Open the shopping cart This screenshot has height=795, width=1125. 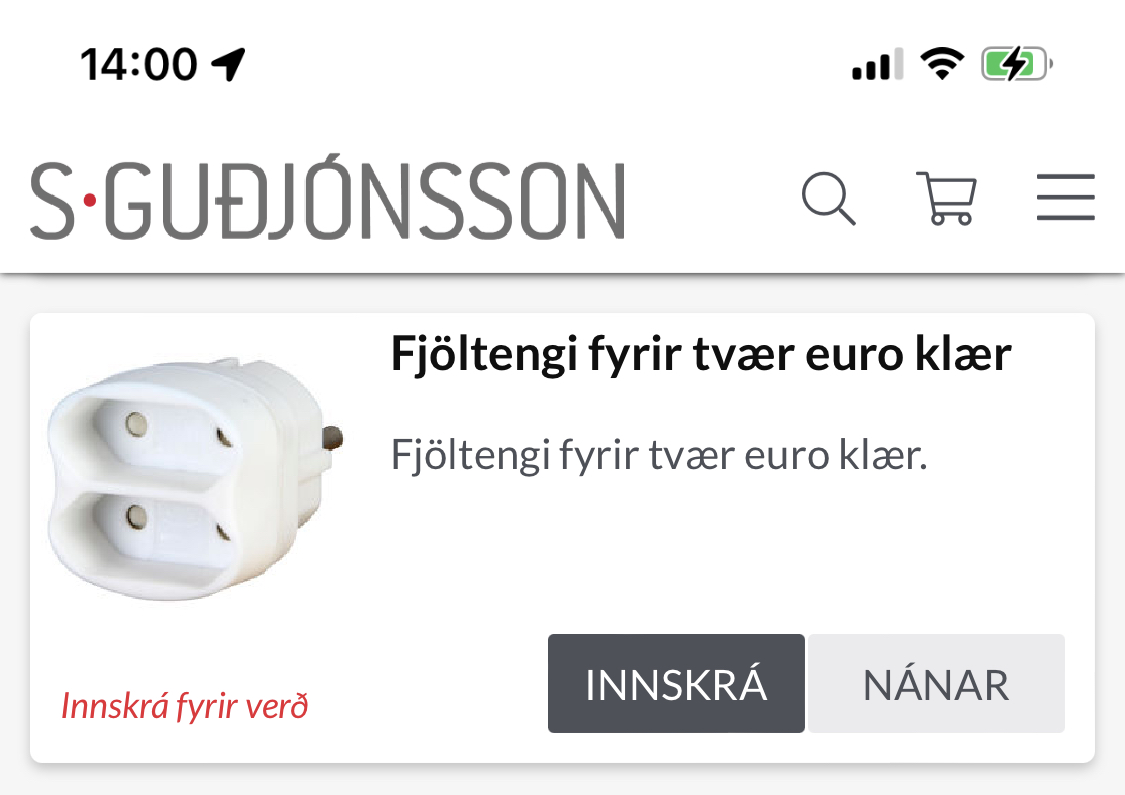tap(946, 198)
